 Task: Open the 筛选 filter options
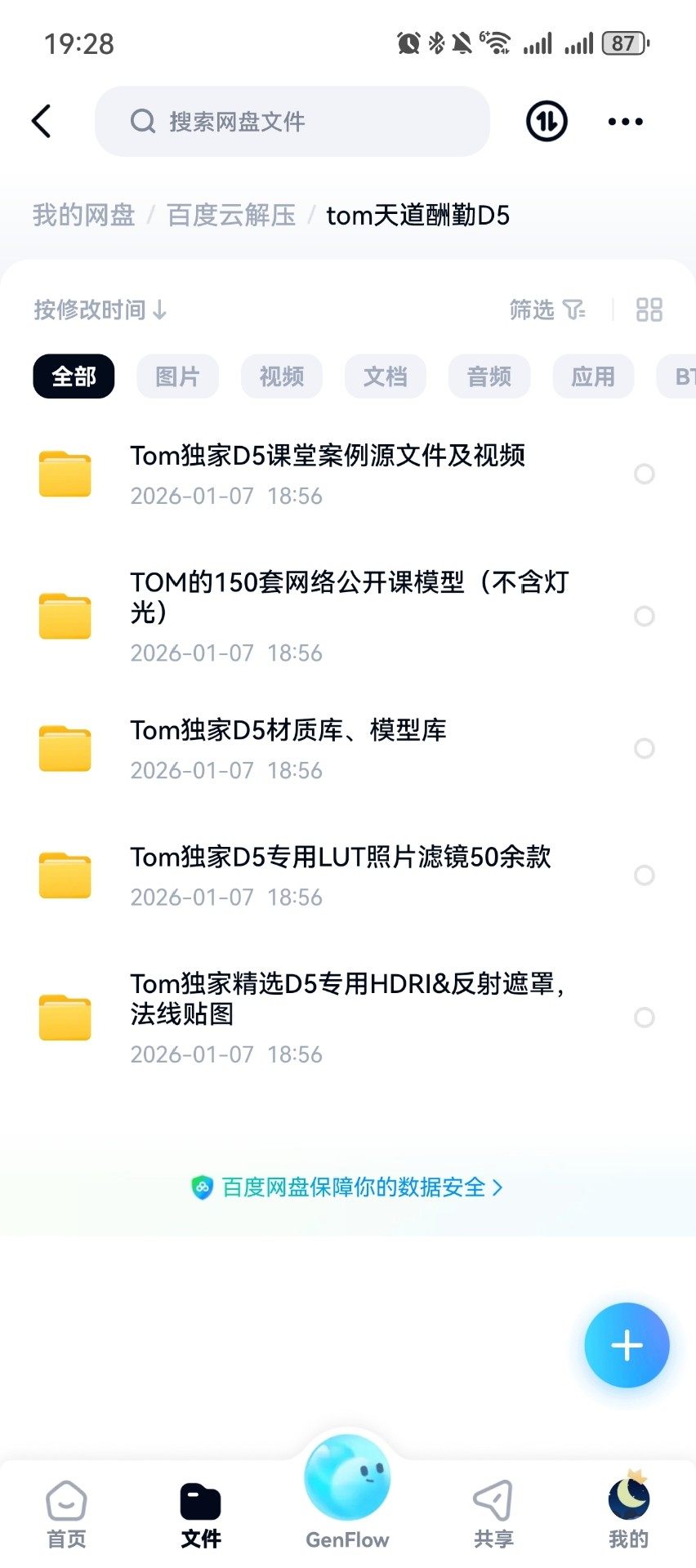pyautogui.click(x=547, y=310)
